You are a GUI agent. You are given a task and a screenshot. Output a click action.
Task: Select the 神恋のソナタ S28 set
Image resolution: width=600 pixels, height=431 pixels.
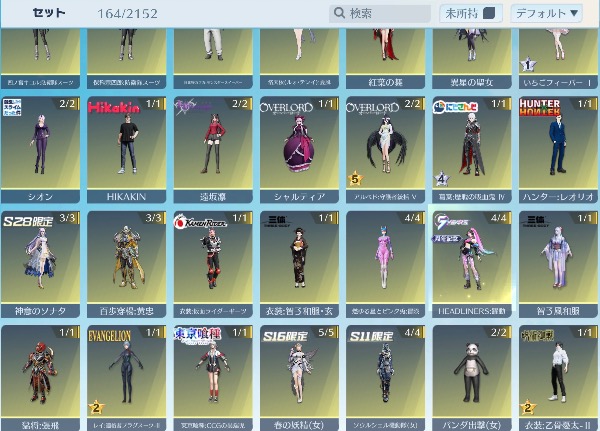click(x=40, y=262)
